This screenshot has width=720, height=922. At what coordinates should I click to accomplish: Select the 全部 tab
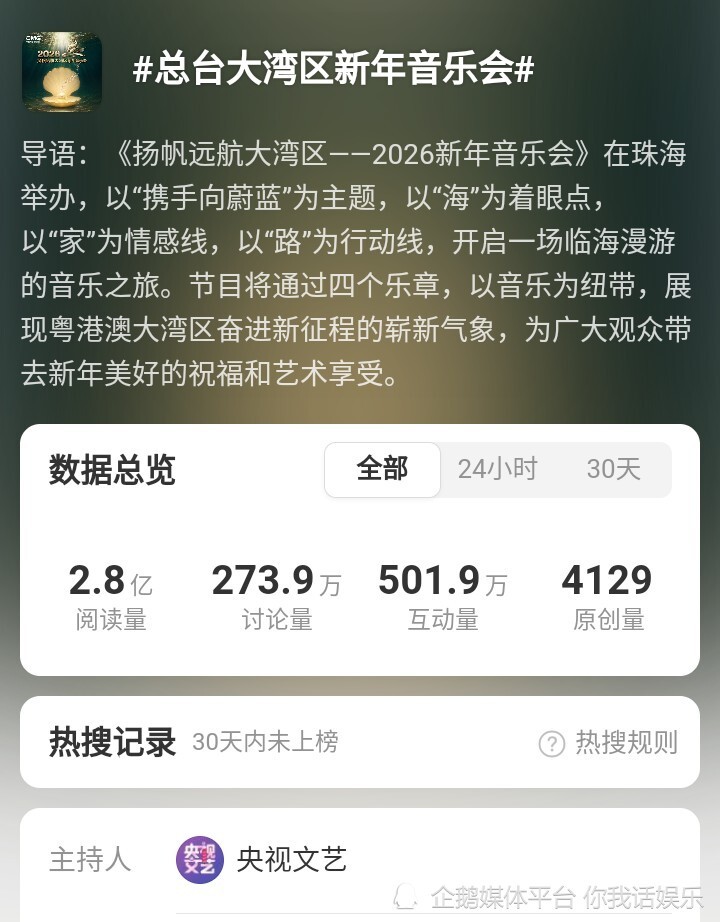pyautogui.click(x=382, y=469)
